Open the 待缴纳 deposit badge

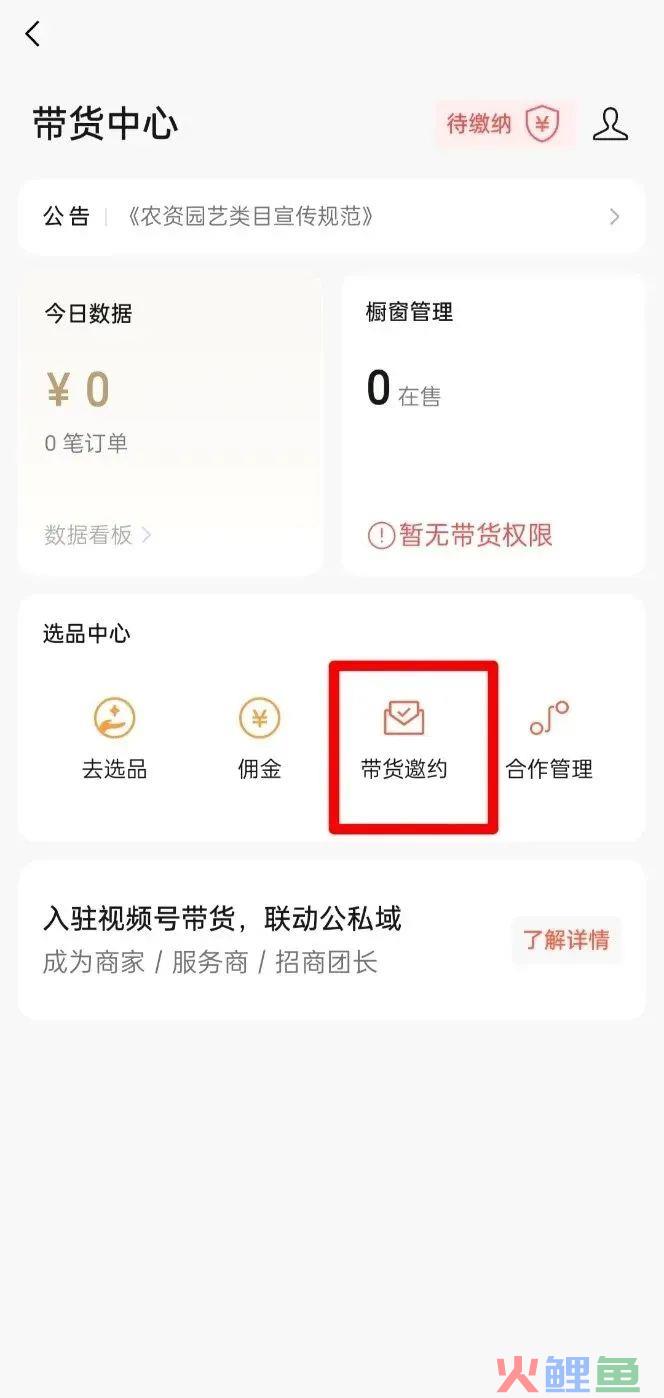504,125
